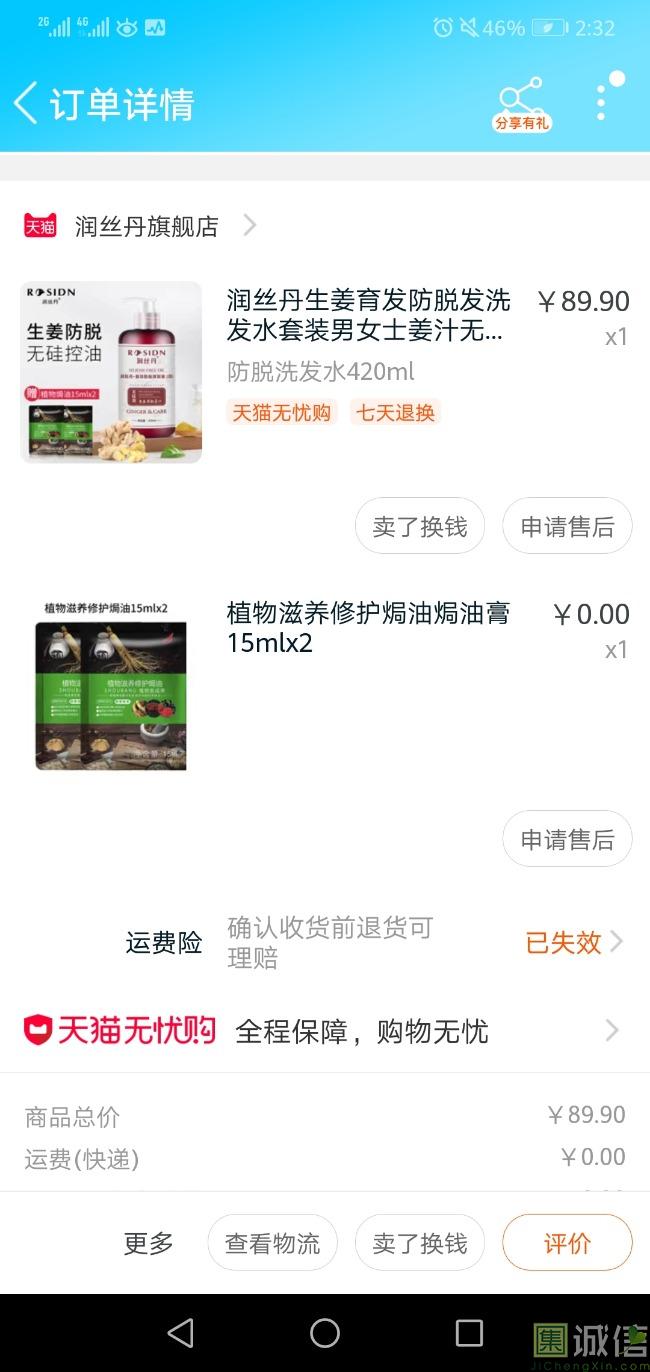Request after-sales for the free 焗油膏 gift

[x=567, y=839]
